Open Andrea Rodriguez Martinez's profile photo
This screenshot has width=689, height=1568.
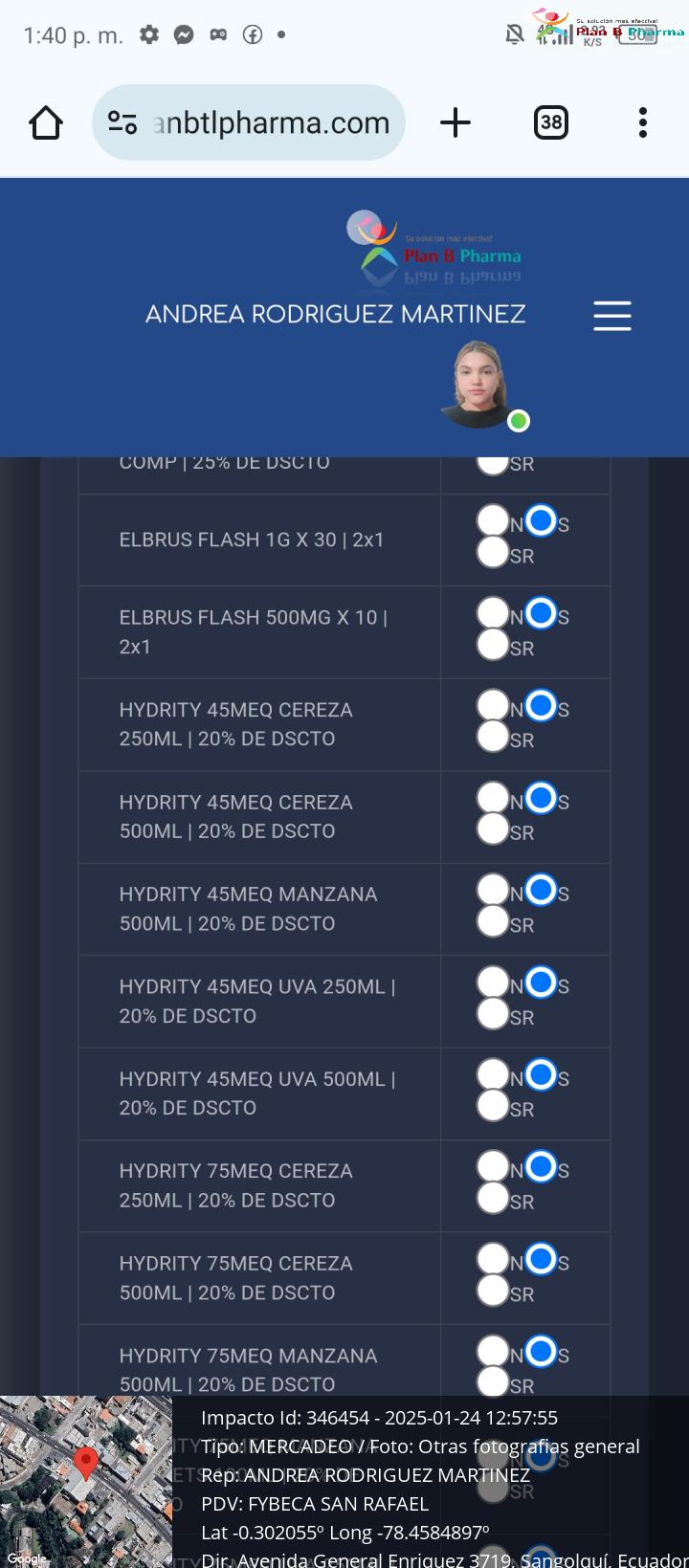[x=478, y=385]
